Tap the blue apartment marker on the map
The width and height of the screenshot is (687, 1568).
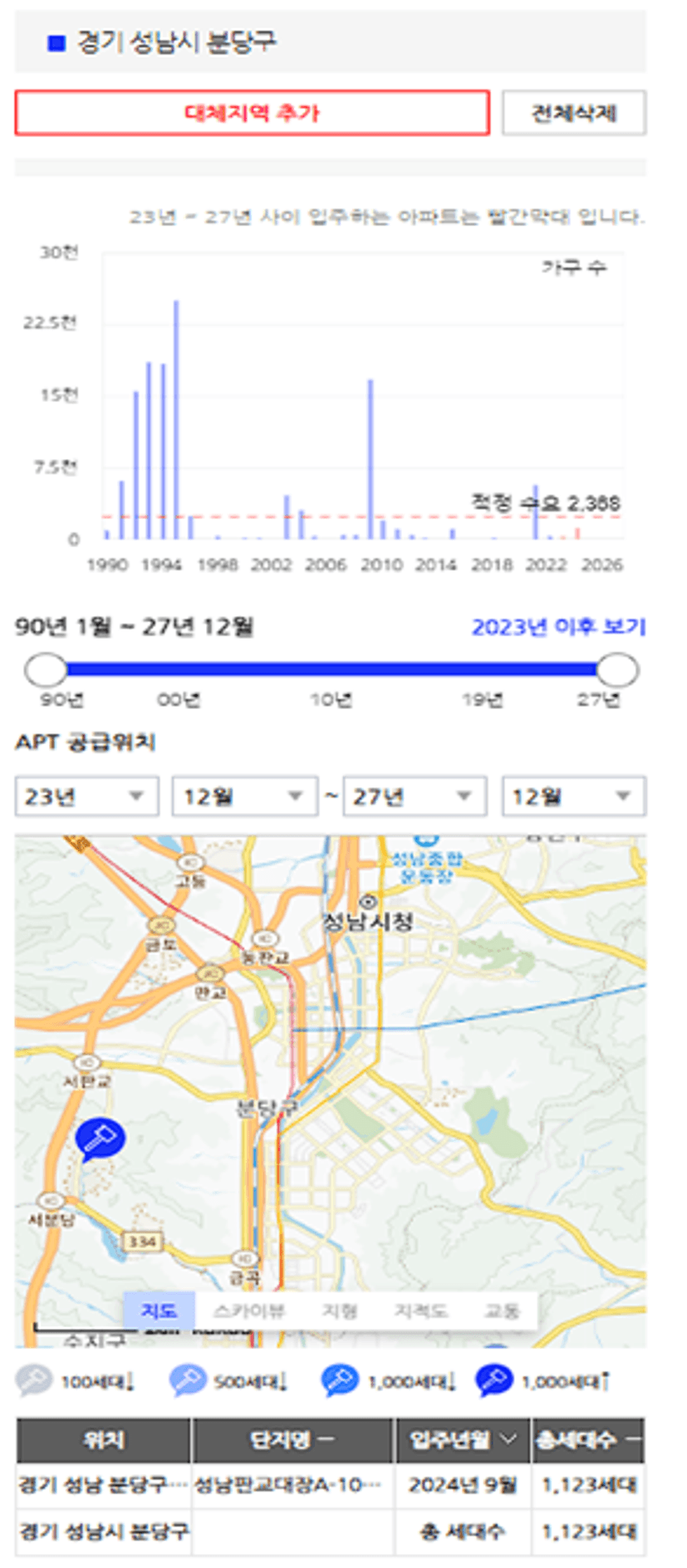pyautogui.click(x=100, y=1139)
